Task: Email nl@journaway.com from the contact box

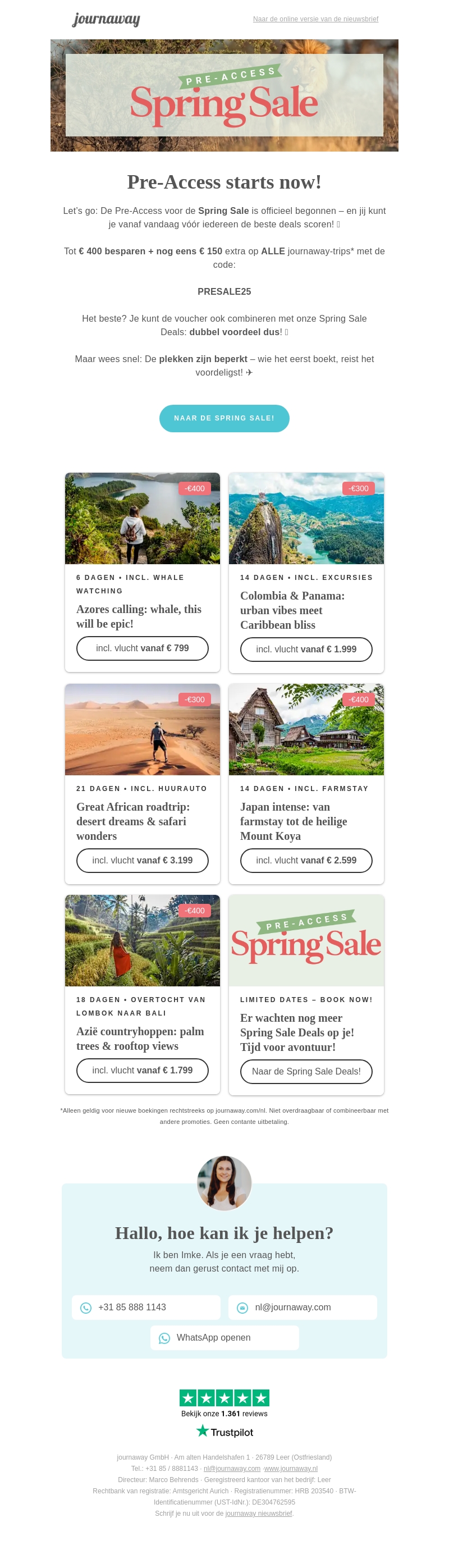Action: pos(303,1307)
